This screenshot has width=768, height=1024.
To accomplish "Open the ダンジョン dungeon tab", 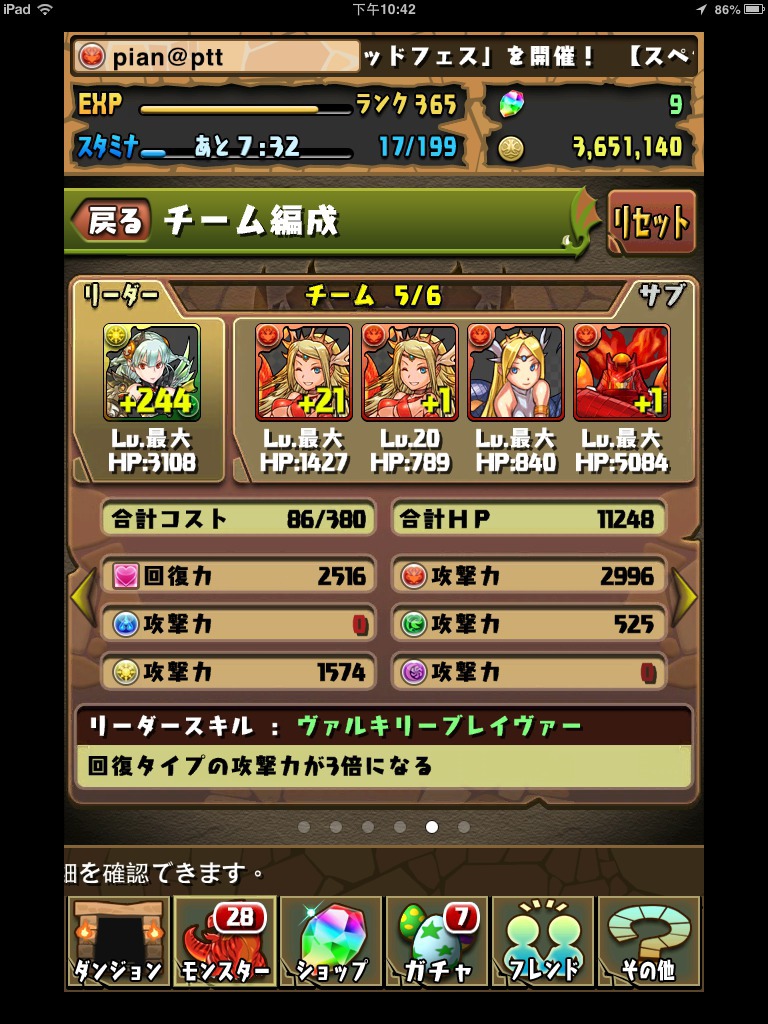I will (x=118, y=941).
